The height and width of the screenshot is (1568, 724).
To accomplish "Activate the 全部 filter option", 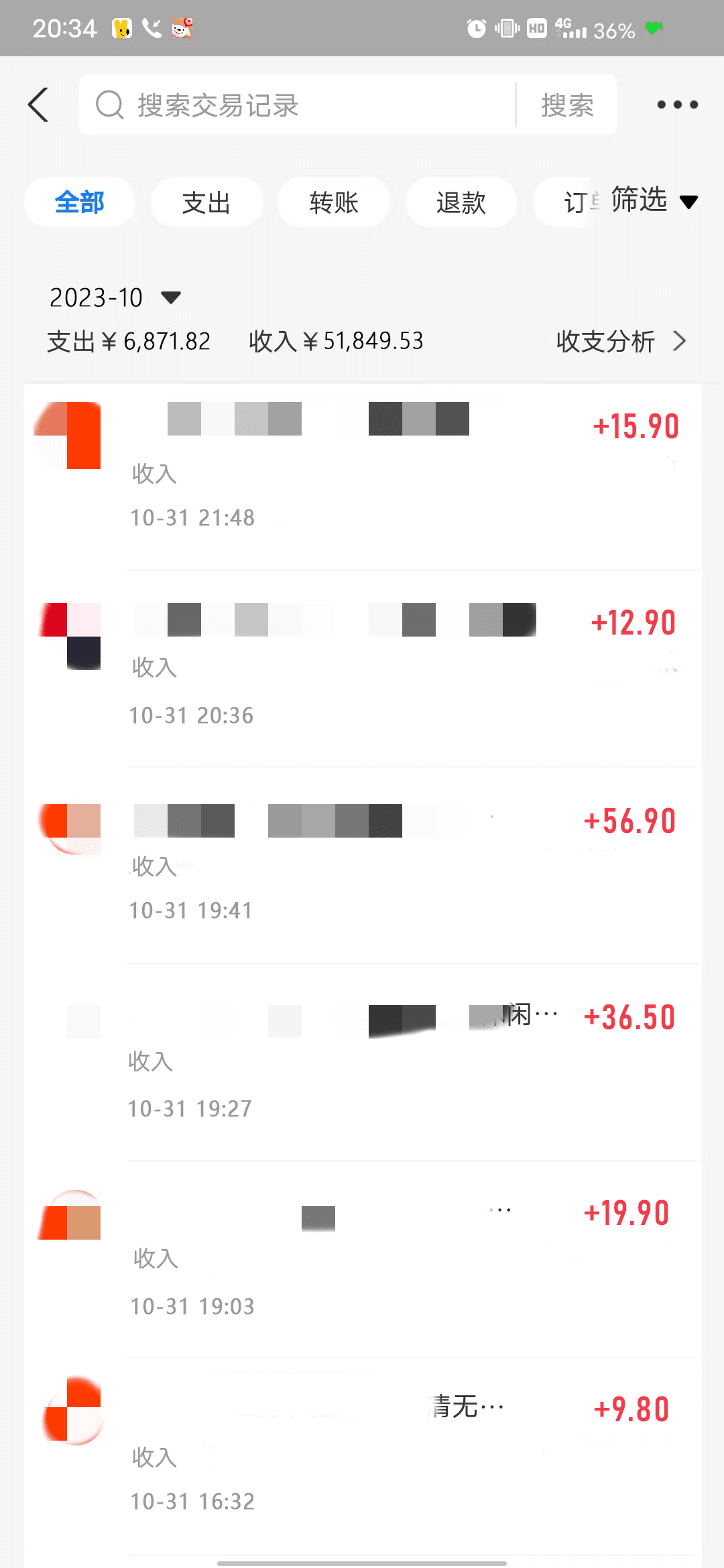I will click(79, 202).
